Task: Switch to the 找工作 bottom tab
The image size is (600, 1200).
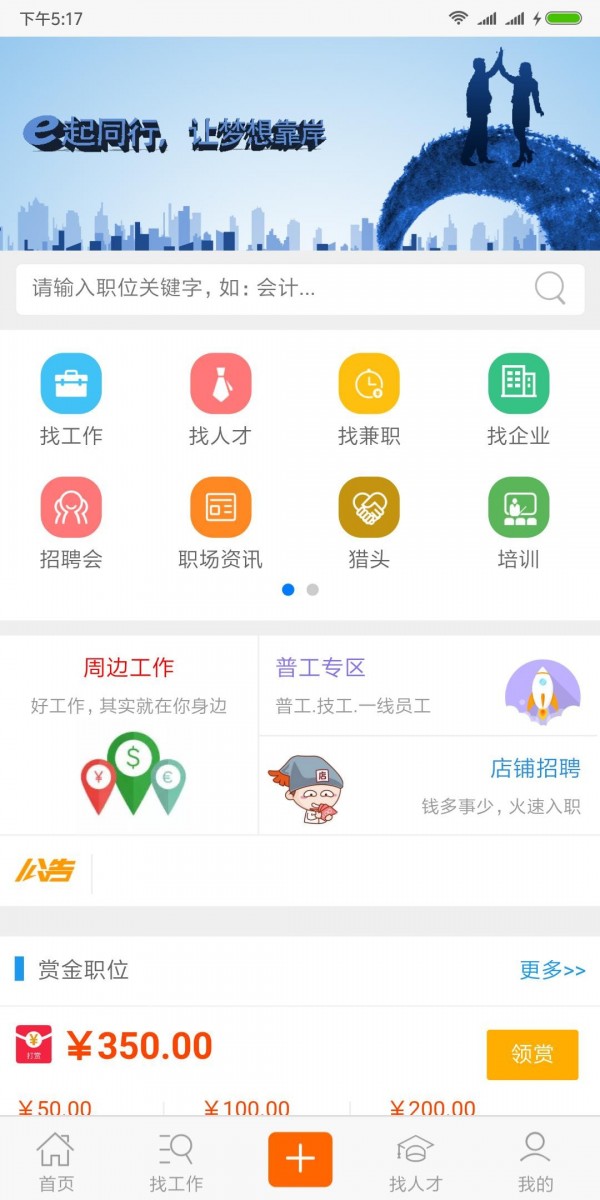Action: point(176,1160)
